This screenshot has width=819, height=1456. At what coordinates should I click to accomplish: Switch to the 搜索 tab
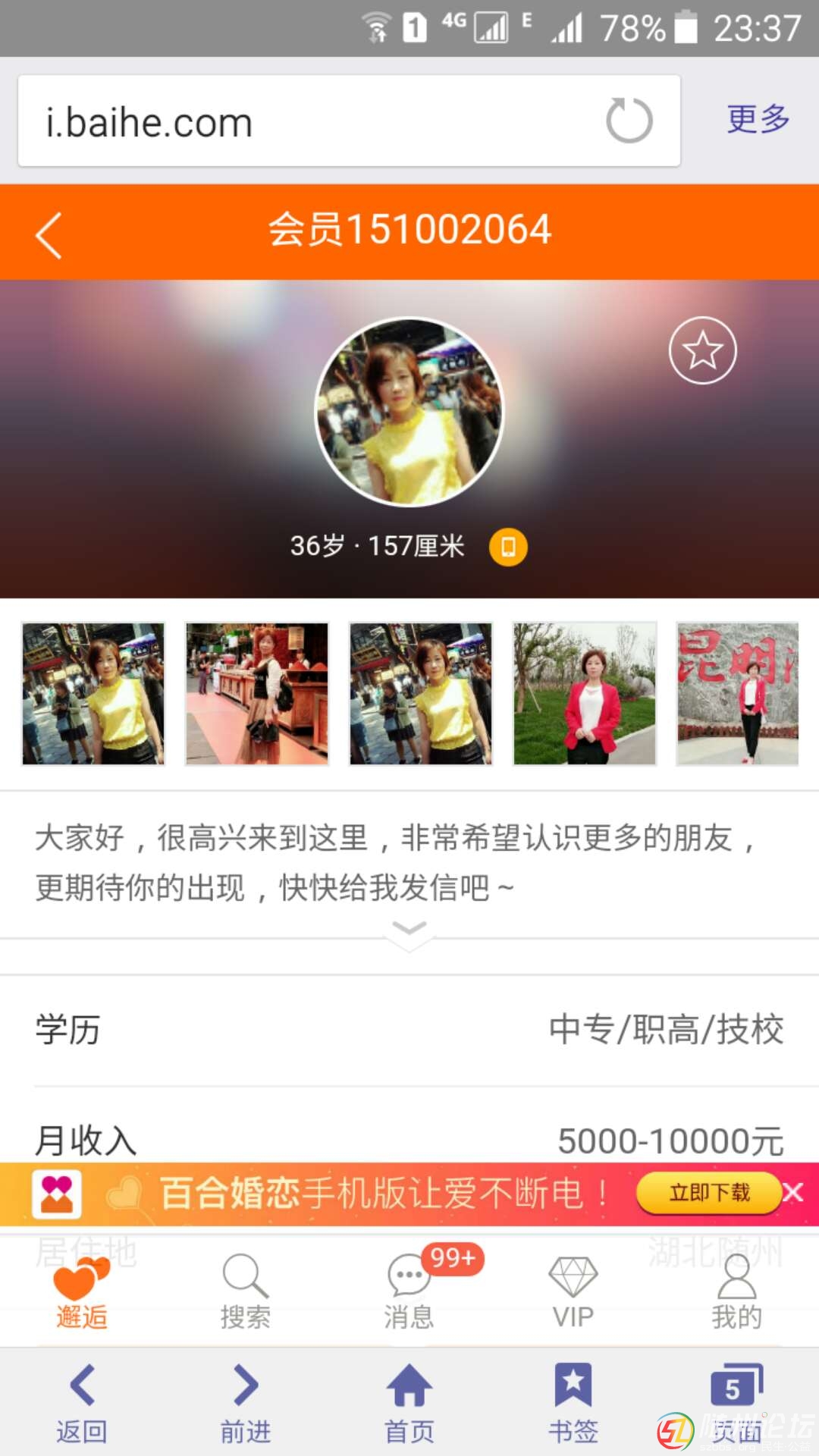pos(245,1294)
